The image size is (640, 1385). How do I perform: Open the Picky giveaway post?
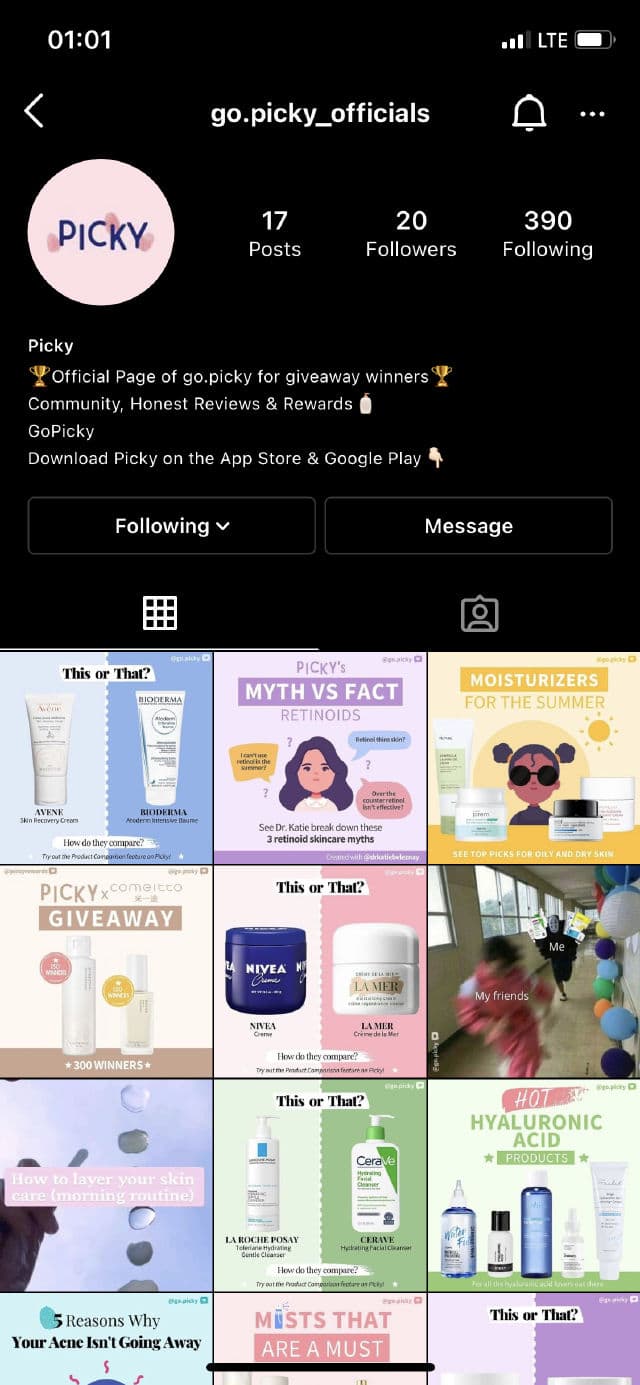pos(106,972)
